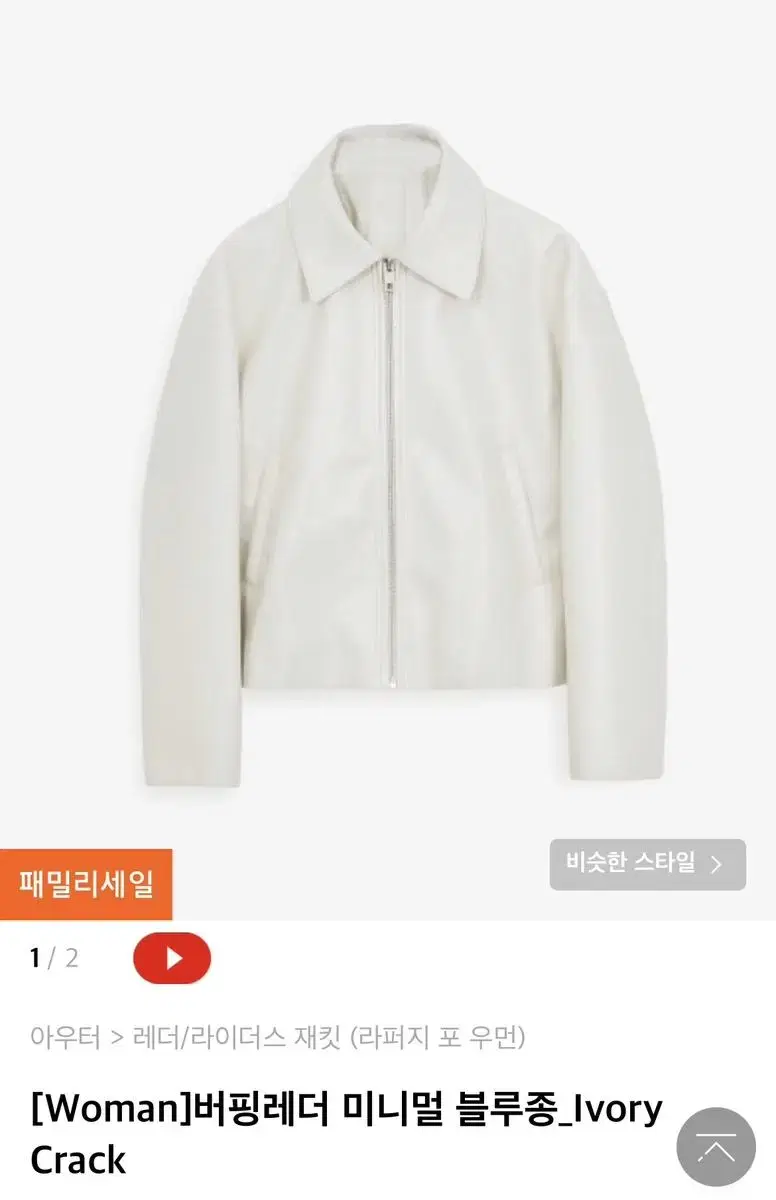Jump back to top of page
This screenshot has height=1200, width=776.
pyautogui.click(x=715, y=1147)
